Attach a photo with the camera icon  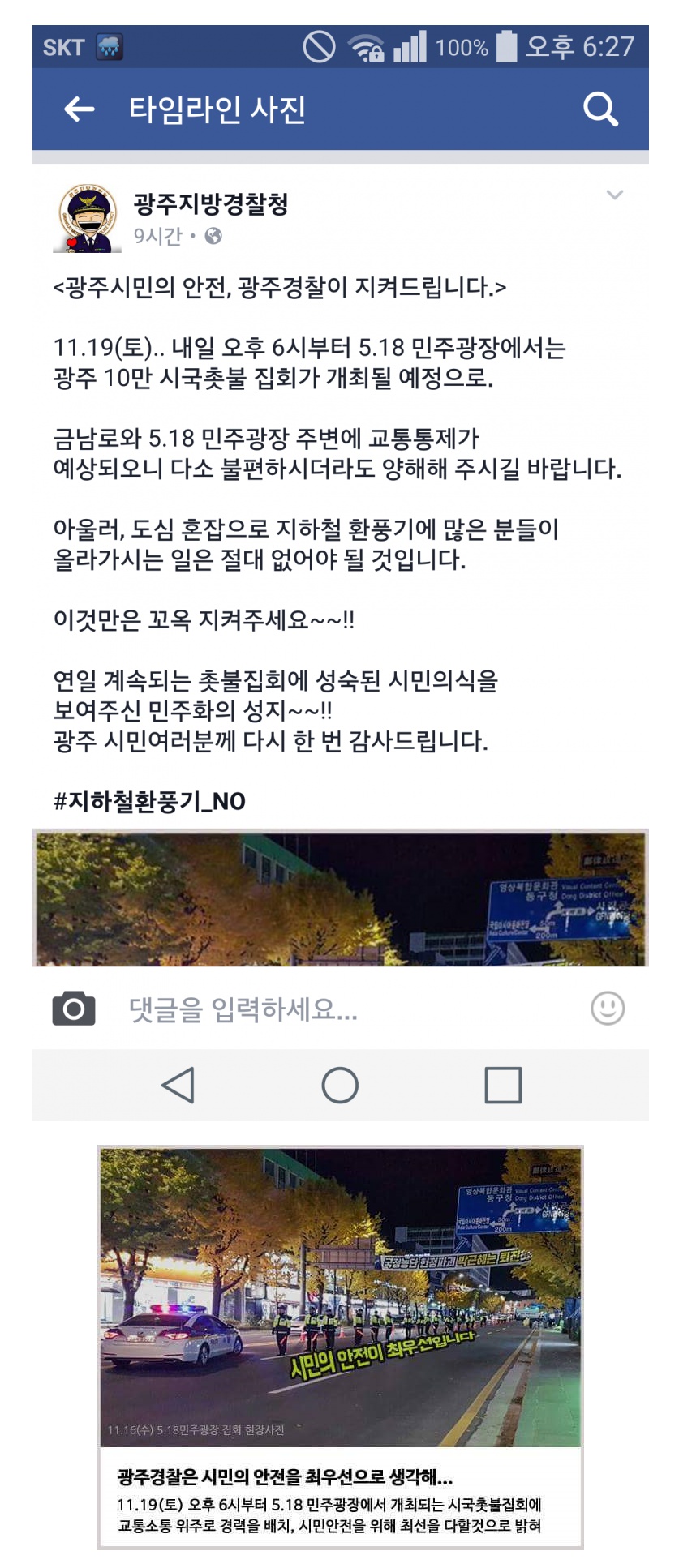pyautogui.click(x=74, y=1009)
